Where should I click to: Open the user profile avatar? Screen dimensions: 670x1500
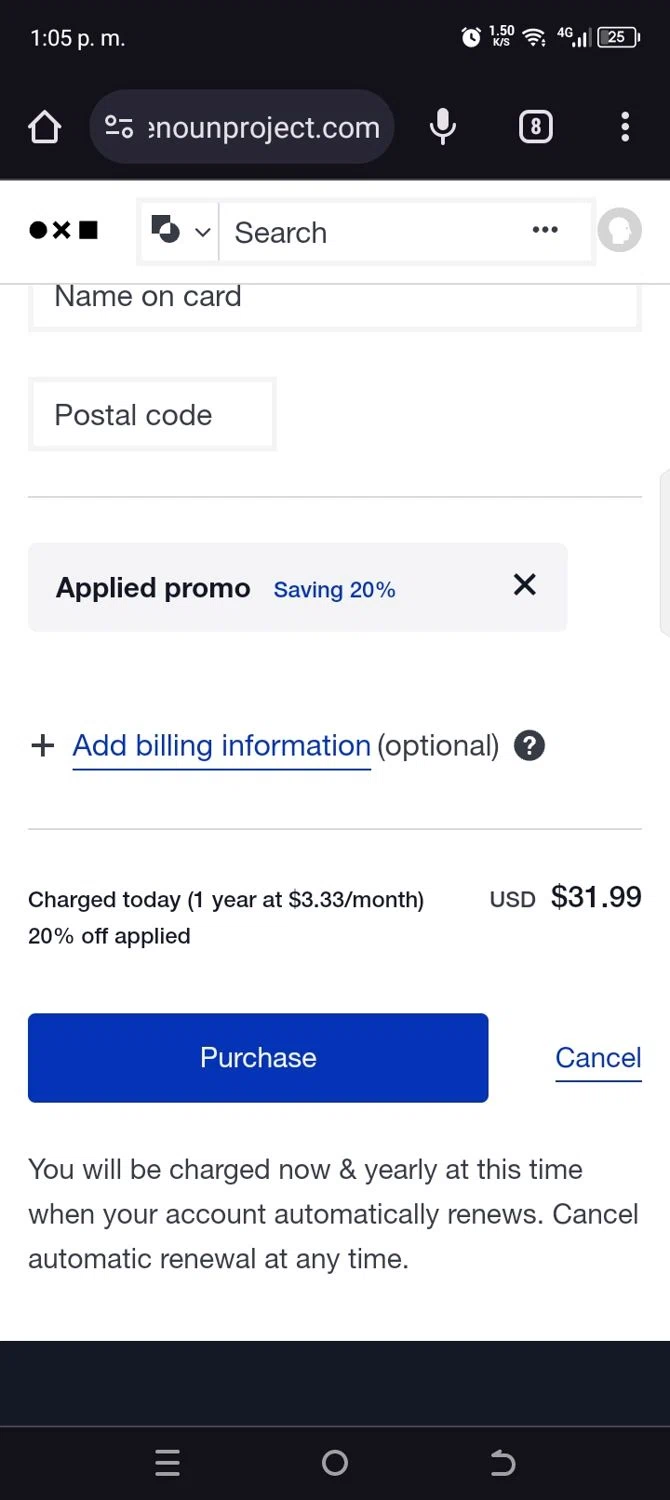click(619, 231)
